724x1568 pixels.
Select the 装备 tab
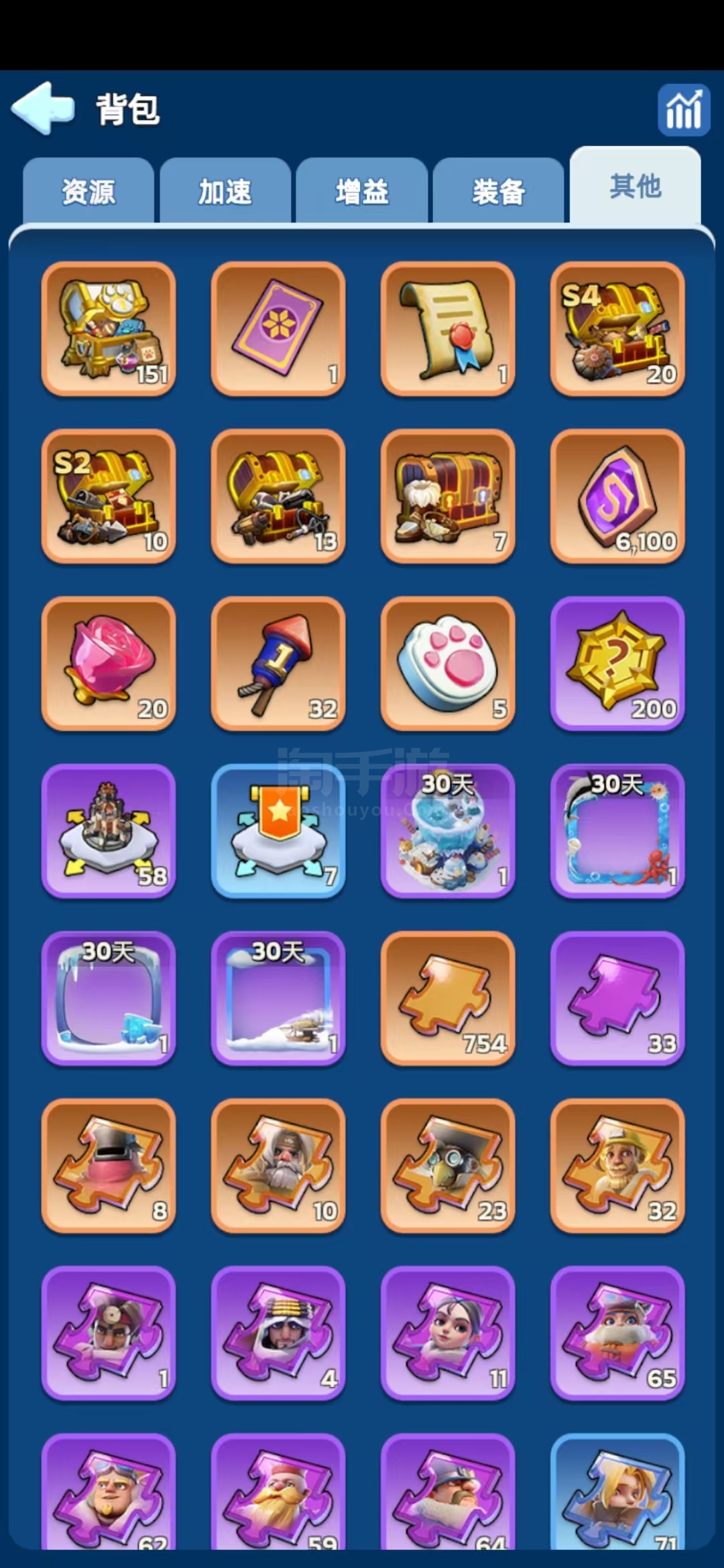pyautogui.click(x=499, y=192)
